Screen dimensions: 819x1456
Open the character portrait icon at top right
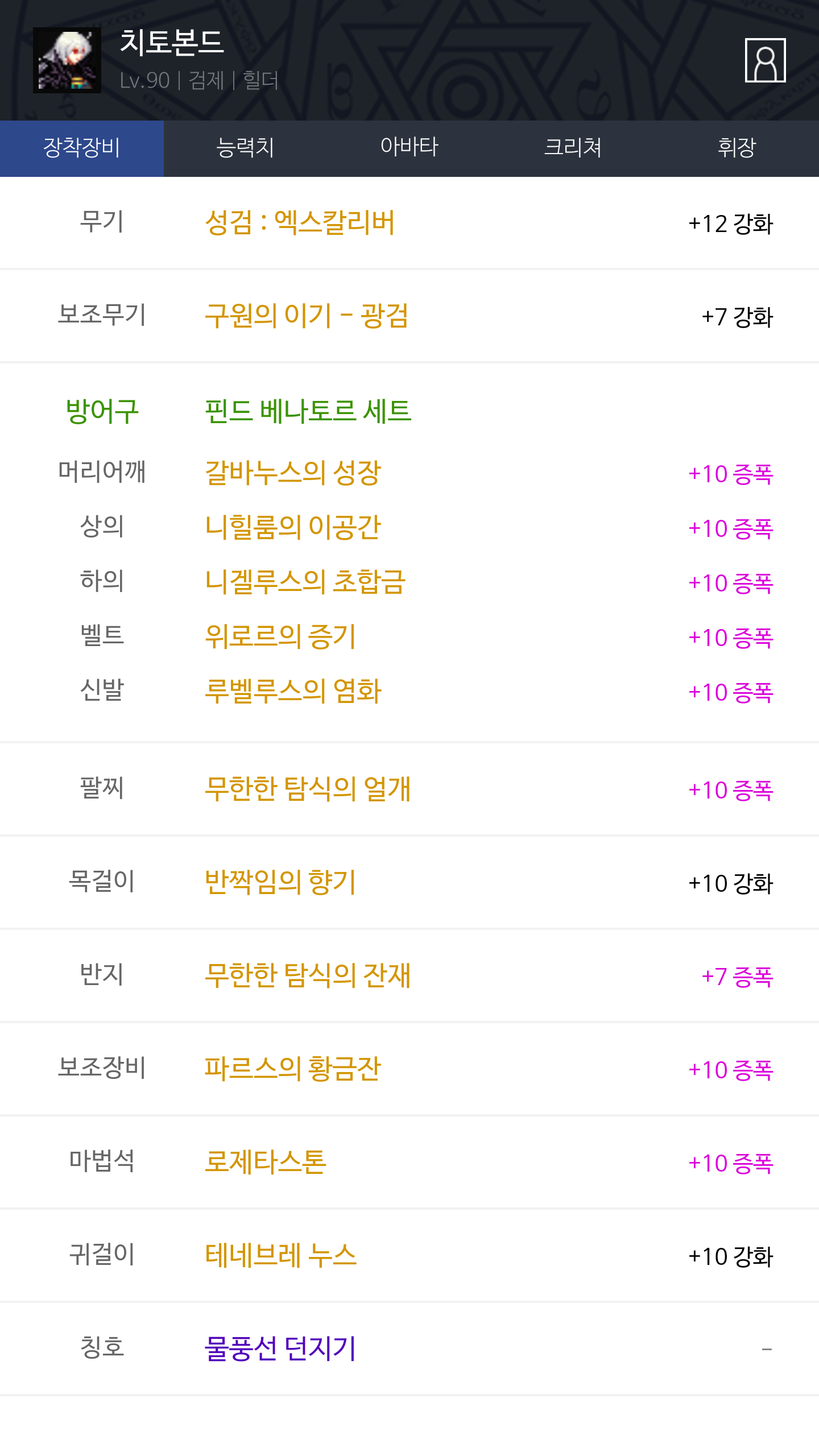pos(765,60)
